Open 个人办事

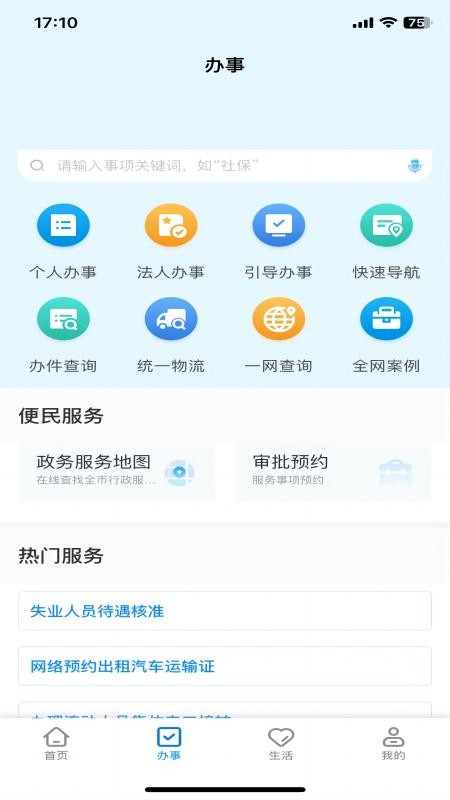(x=63, y=242)
